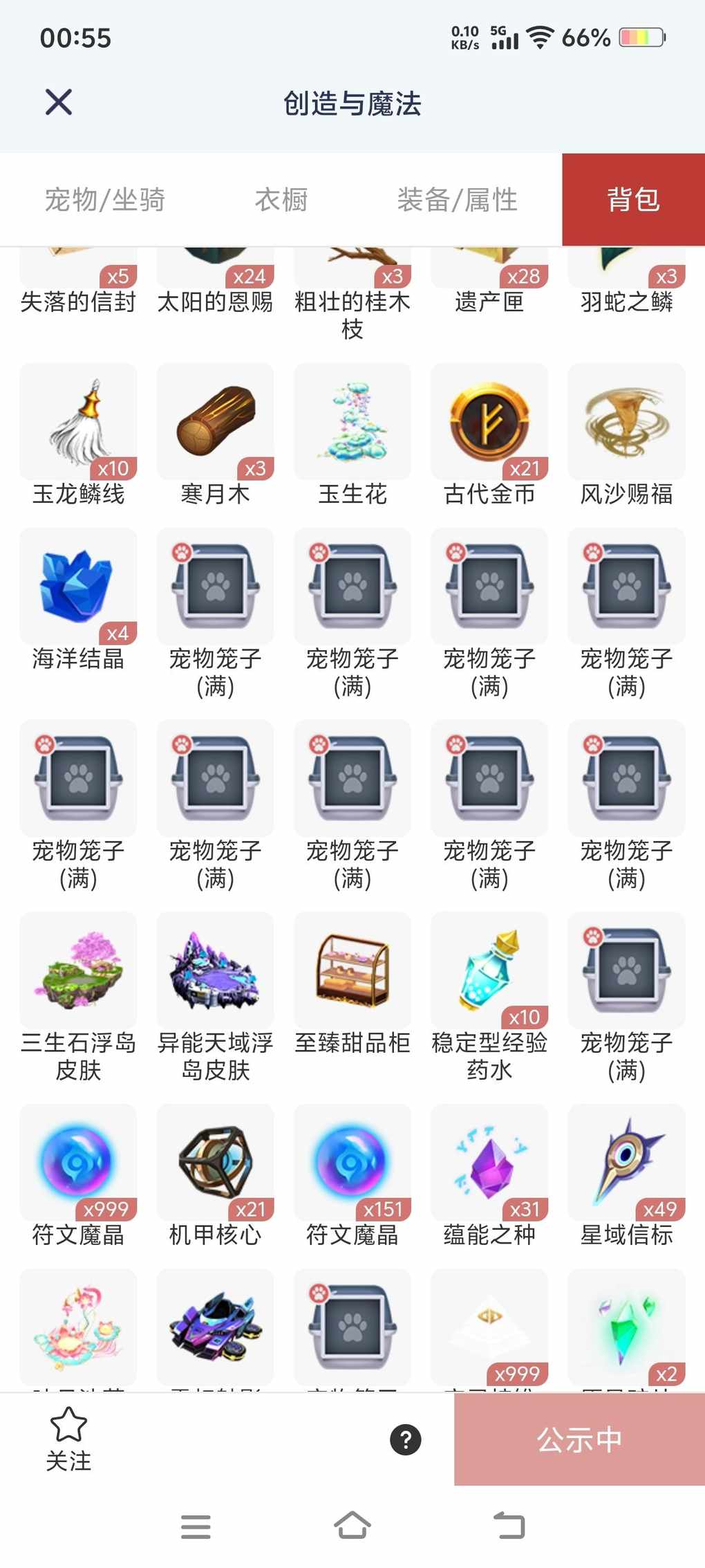The image size is (705, 1568).
Task: Open the 稳定型经验药水 item
Action: point(489,970)
